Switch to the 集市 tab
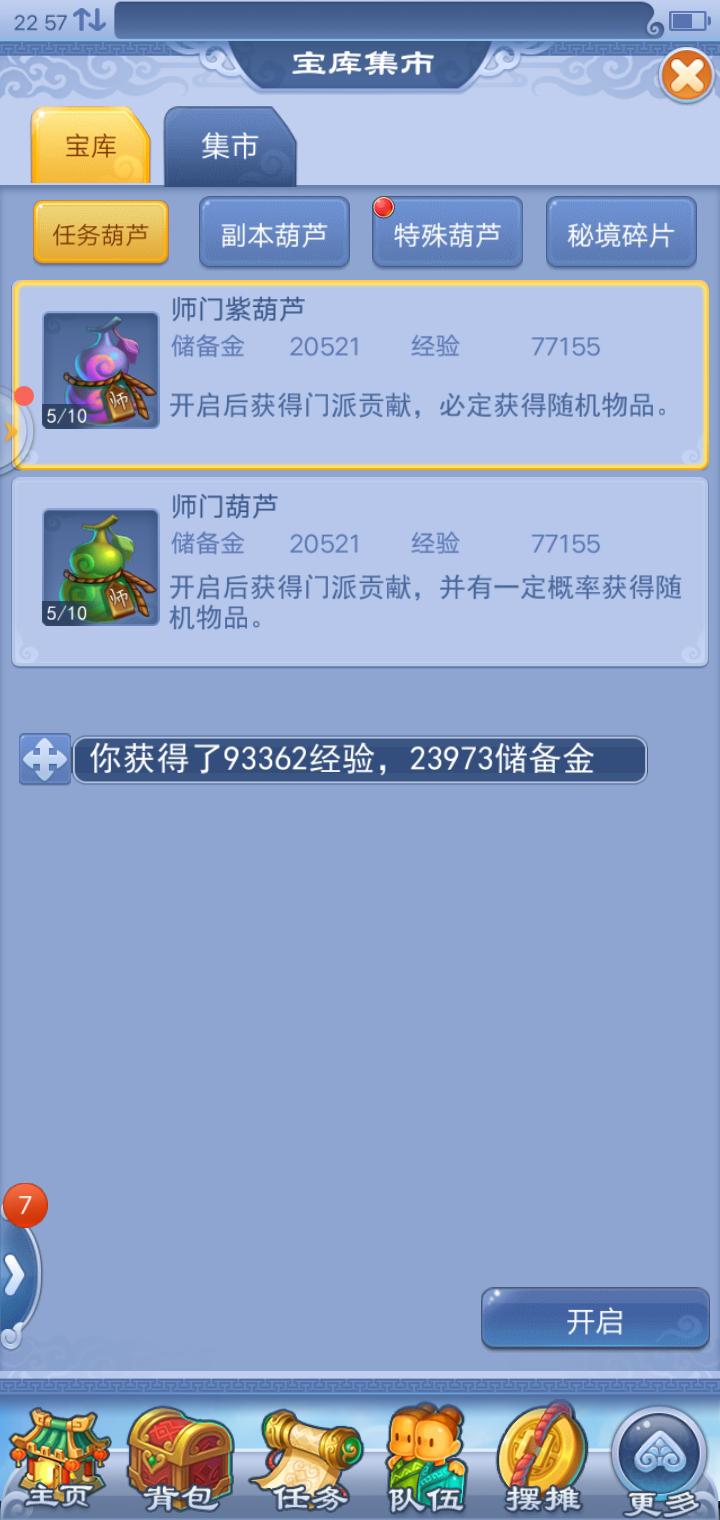The height and width of the screenshot is (1520, 720). pos(230,147)
